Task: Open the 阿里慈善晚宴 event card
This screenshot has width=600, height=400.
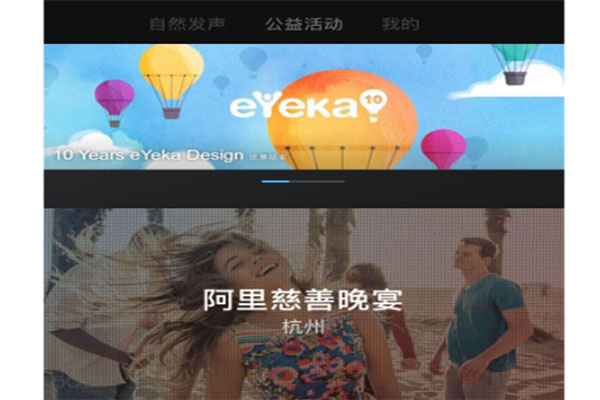Action: coord(303,305)
